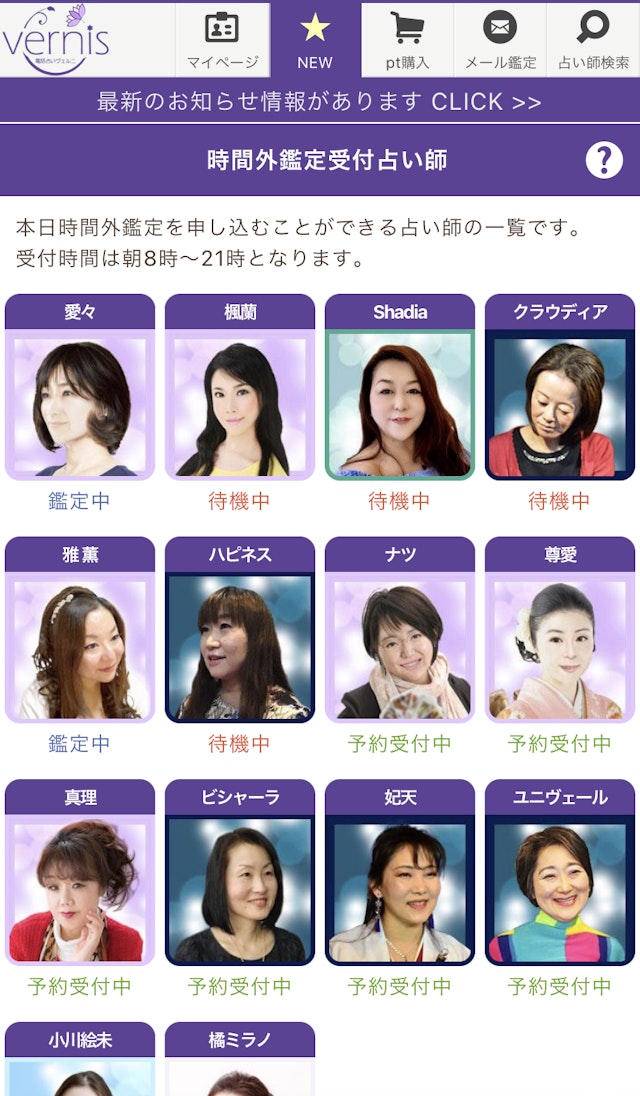
Task: Open the マイページ tab
Action: 222,40
